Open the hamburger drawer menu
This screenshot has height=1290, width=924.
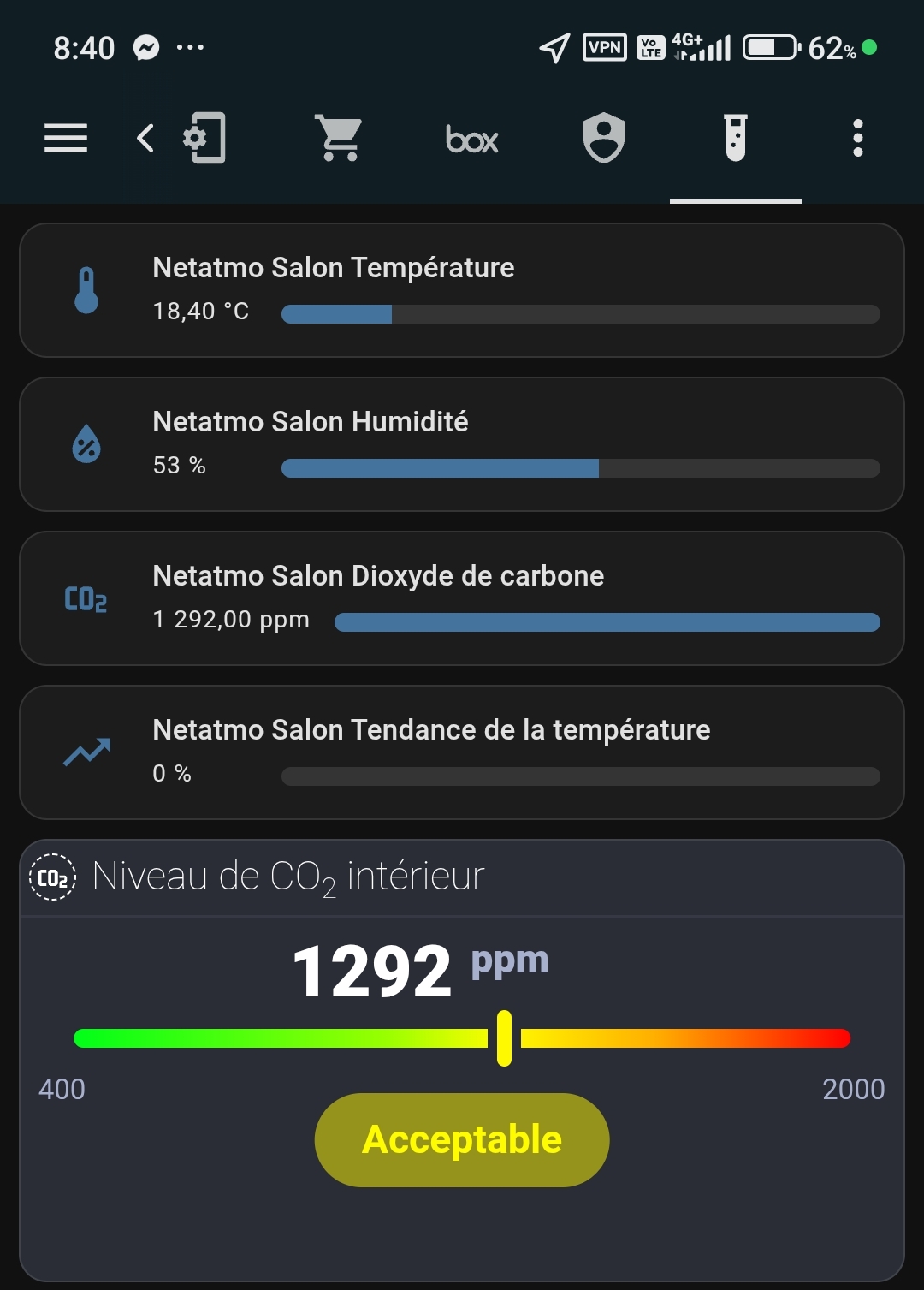pos(66,138)
